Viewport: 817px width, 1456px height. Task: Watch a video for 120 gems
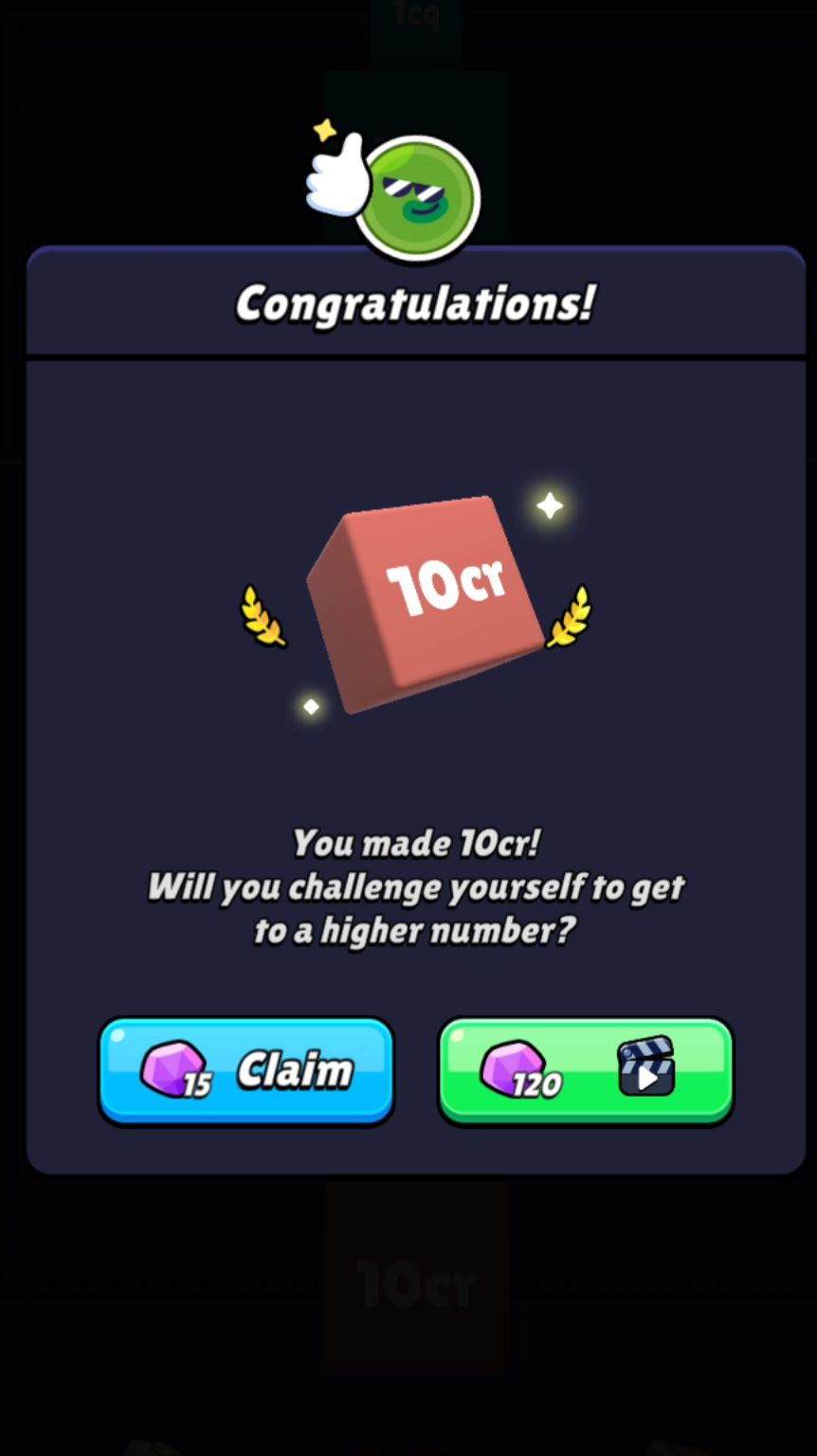(x=585, y=1071)
